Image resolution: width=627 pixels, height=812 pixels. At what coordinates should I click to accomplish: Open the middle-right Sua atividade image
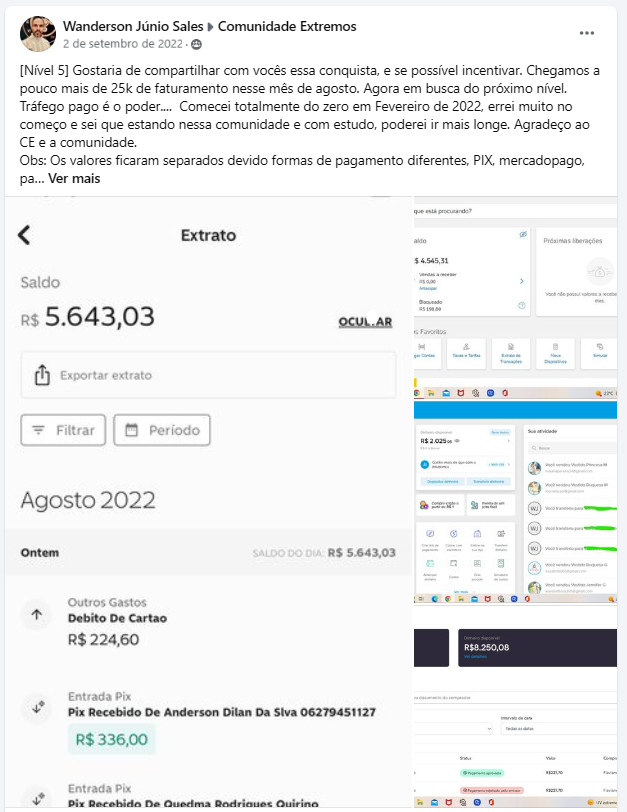pyautogui.click(x=516, y=502)
